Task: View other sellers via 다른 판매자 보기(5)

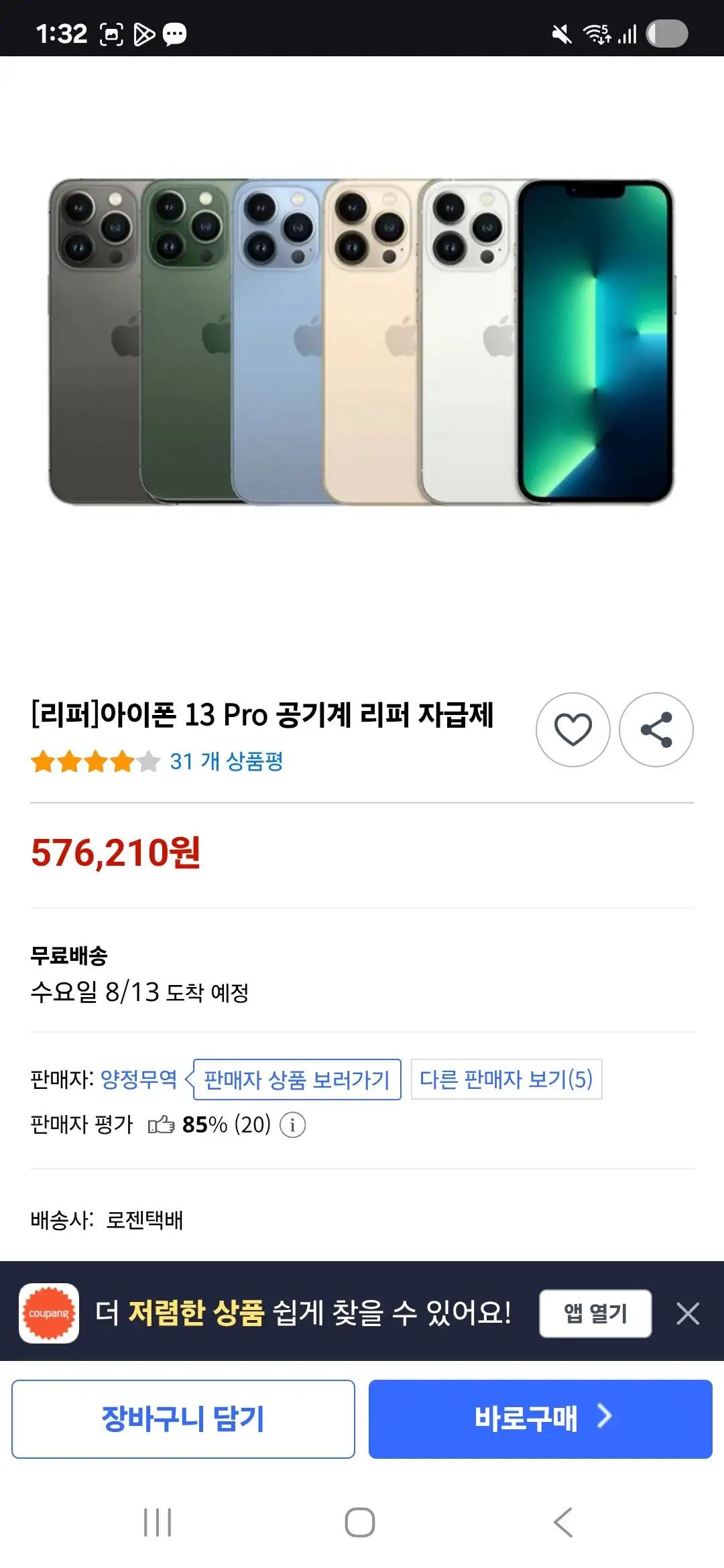Action: point(506,1079)
